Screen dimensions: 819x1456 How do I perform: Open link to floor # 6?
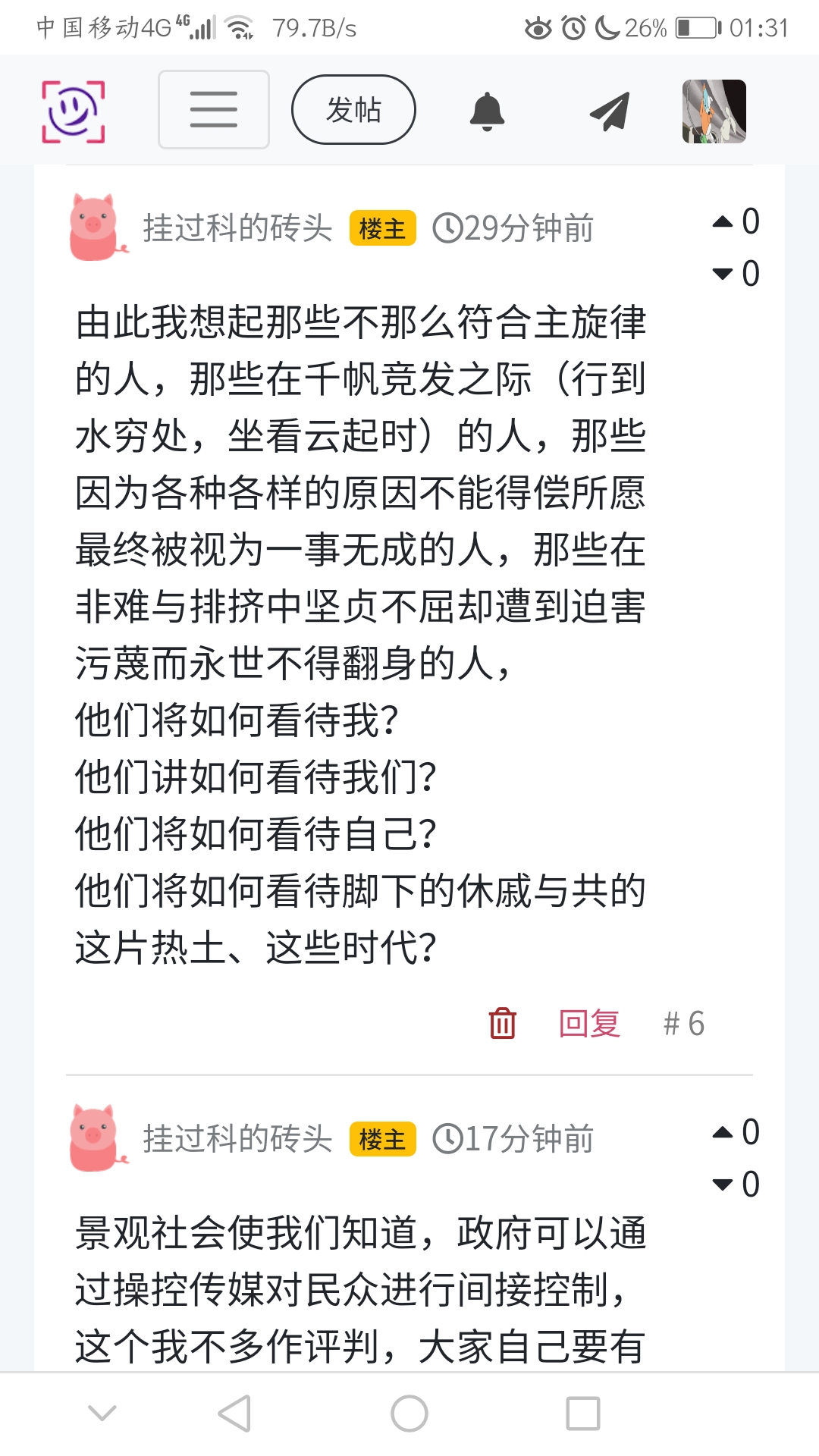(683, 1023)
